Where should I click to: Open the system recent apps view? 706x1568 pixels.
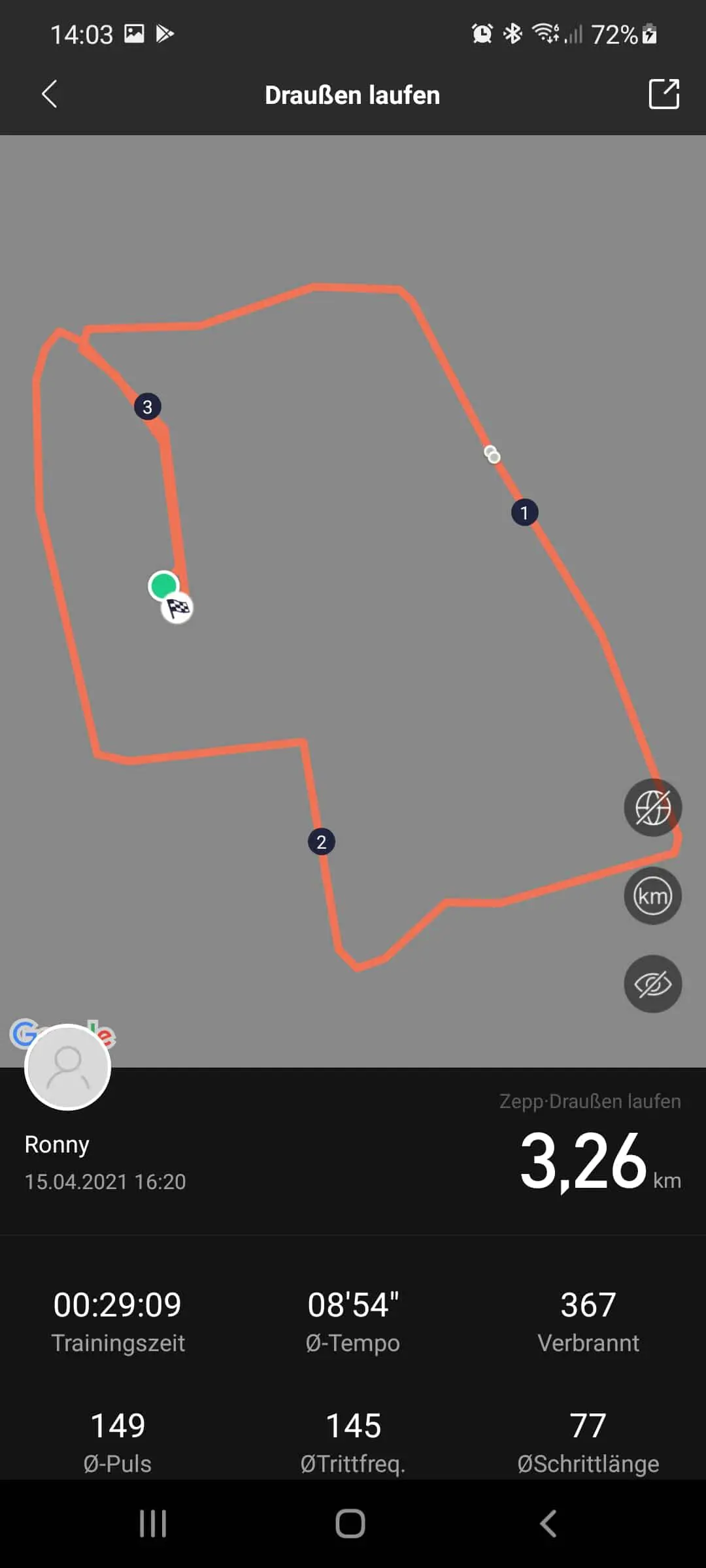153,1524
